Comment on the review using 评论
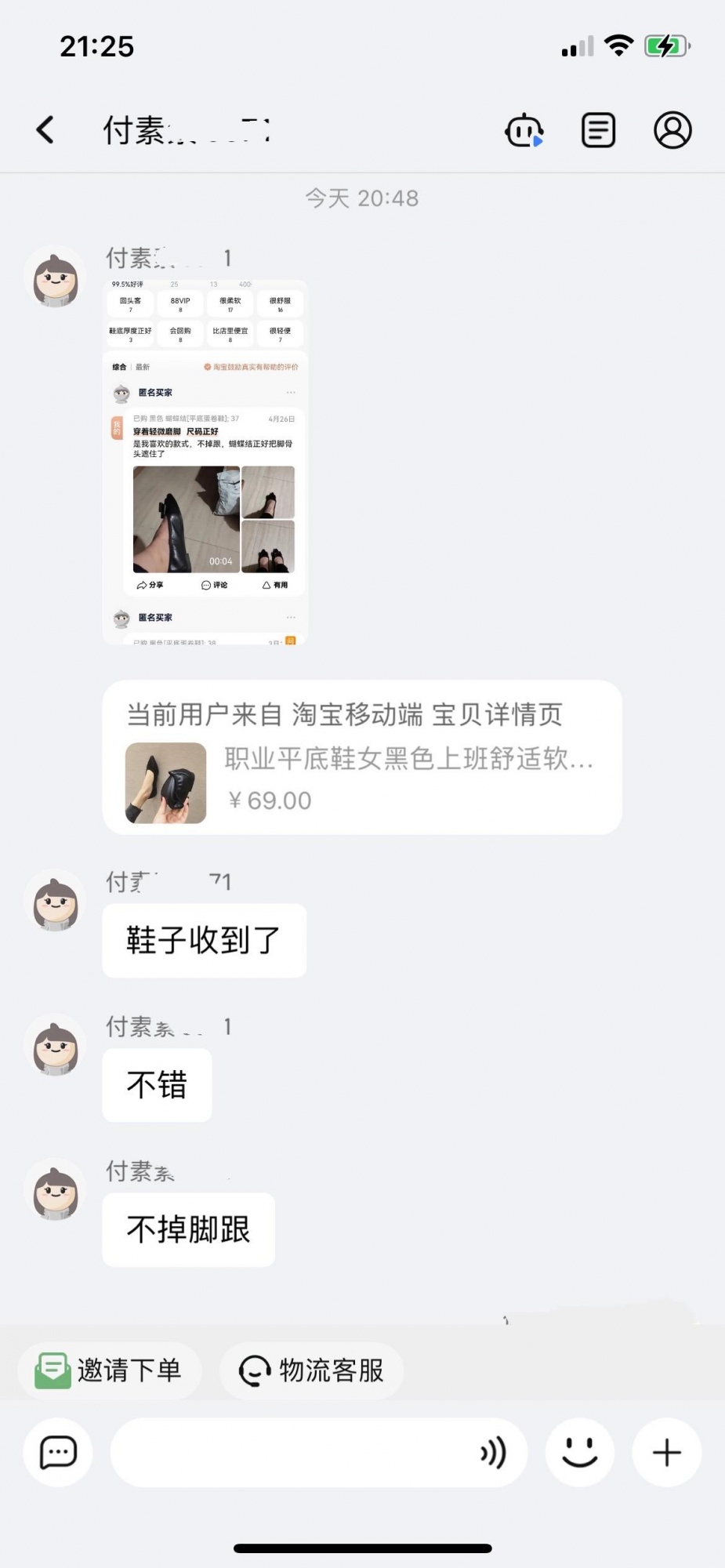725x1568 pixels. [215, 585]
